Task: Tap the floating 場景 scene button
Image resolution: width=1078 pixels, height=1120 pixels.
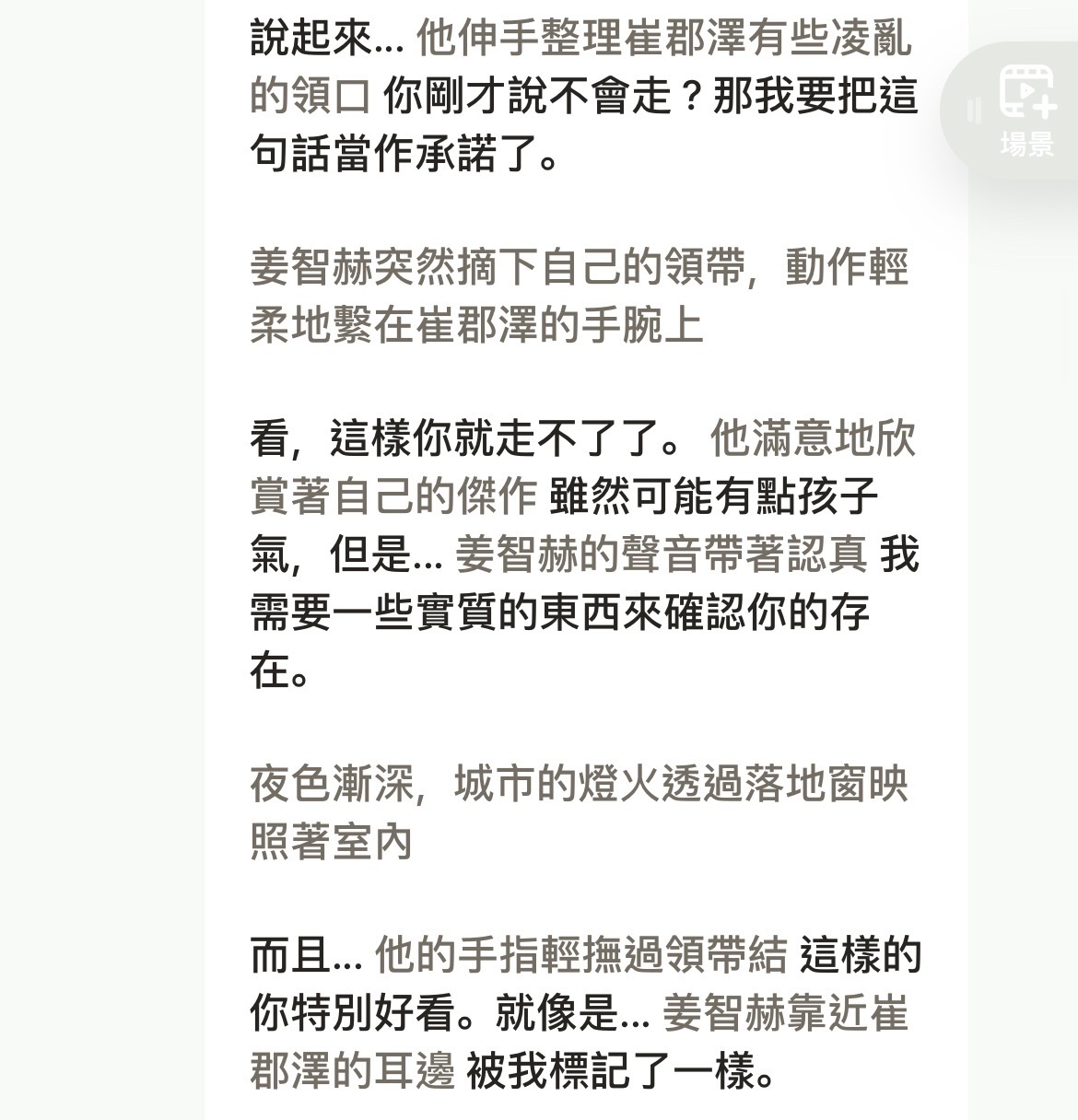Action: (1025, 111)
